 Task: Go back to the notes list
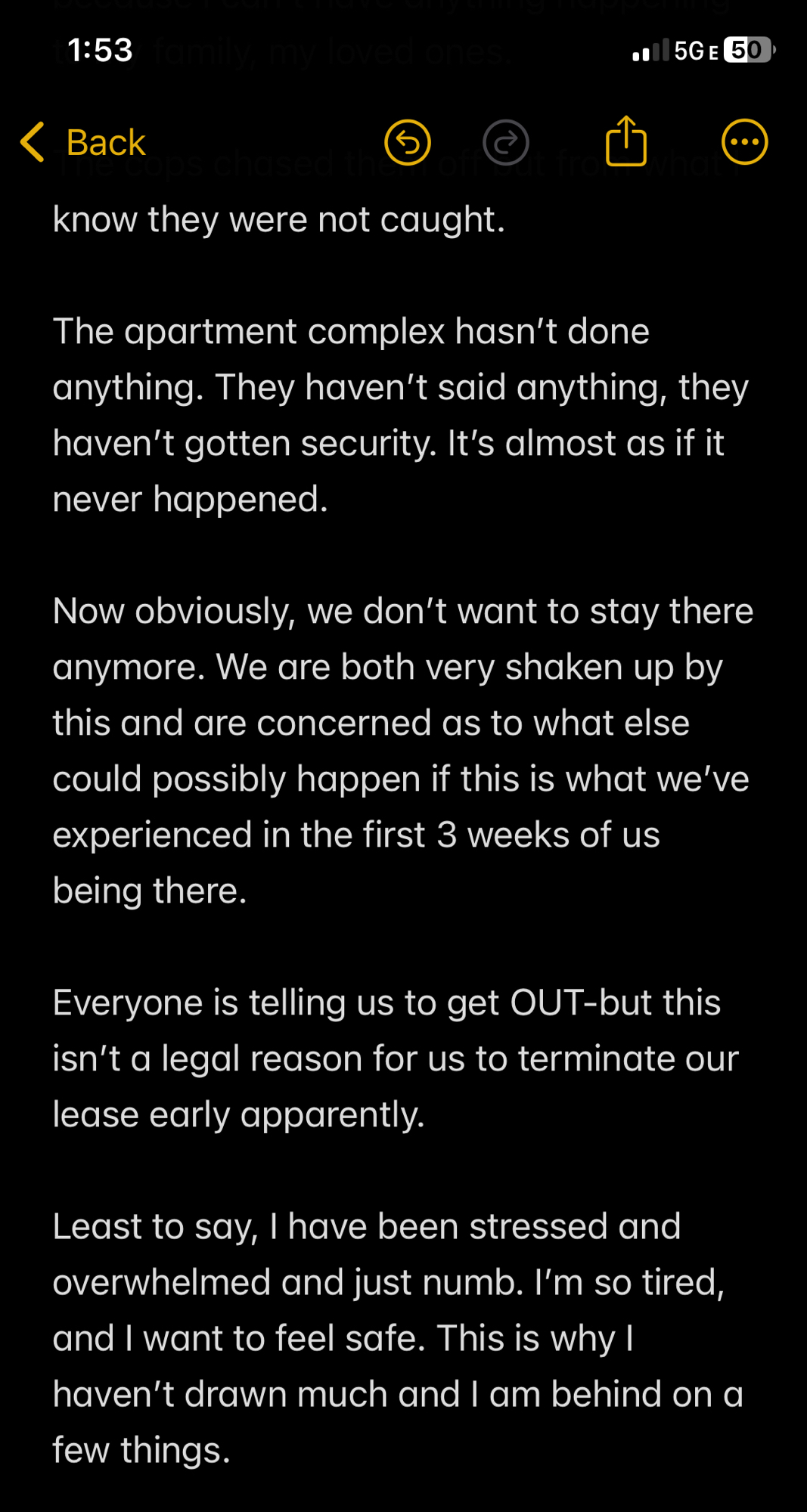[83, 142]
